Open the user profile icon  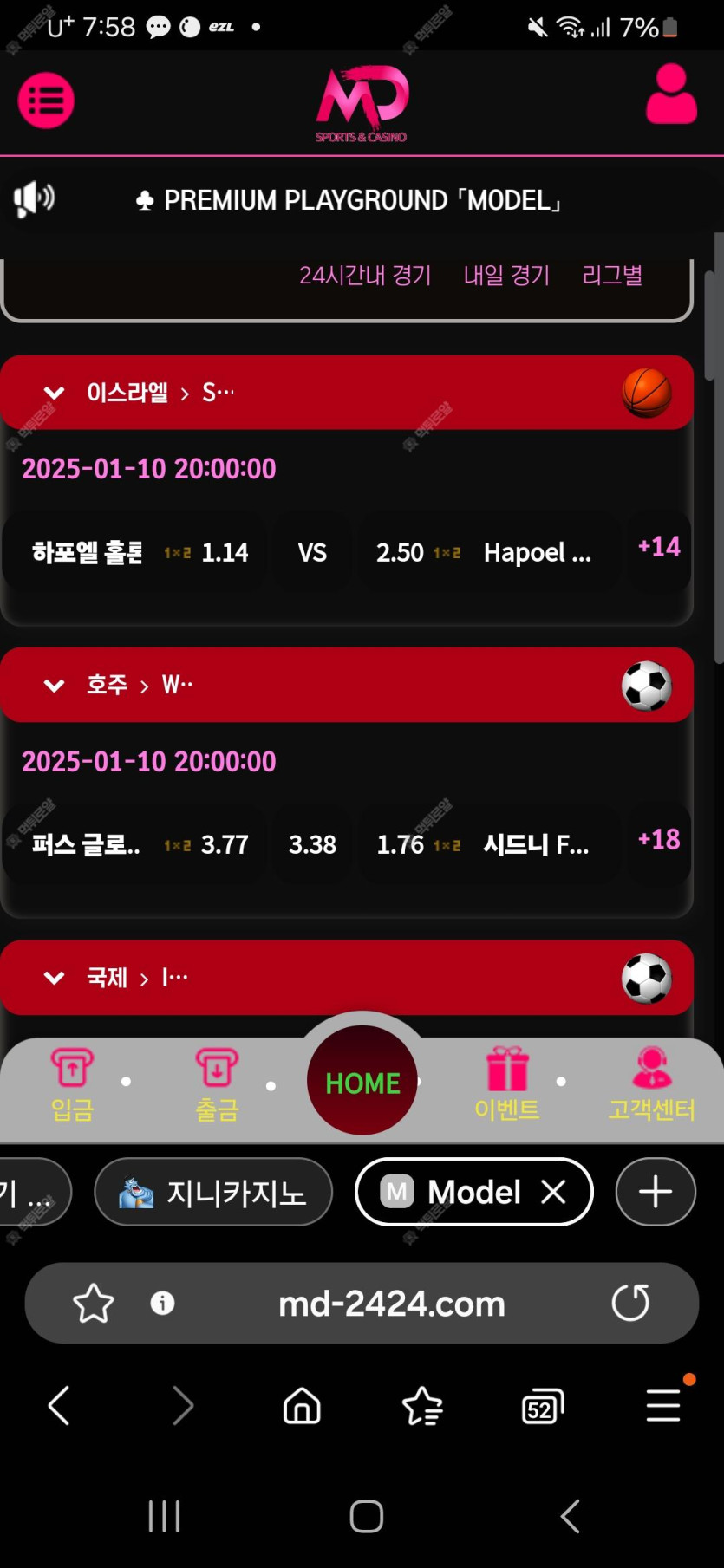tap(671, 94)
